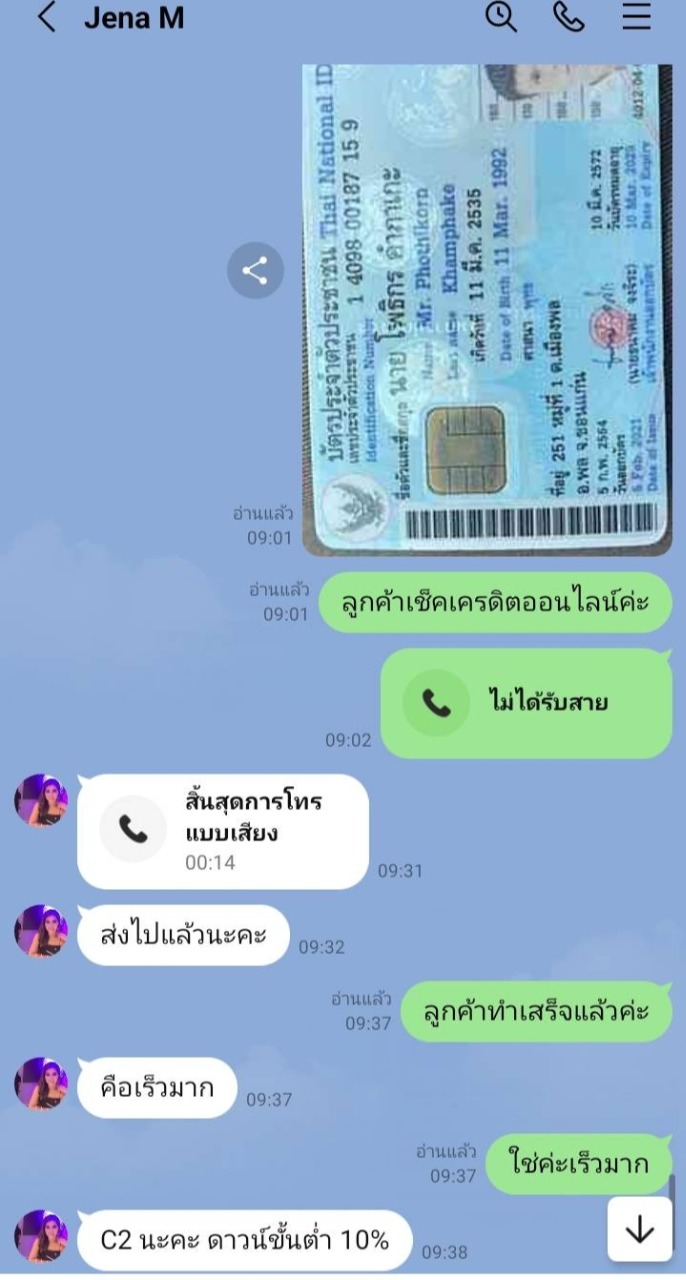Screen dimensions: 686x1280
Task: Open the chat menu
Action: (x=636, y=16)
